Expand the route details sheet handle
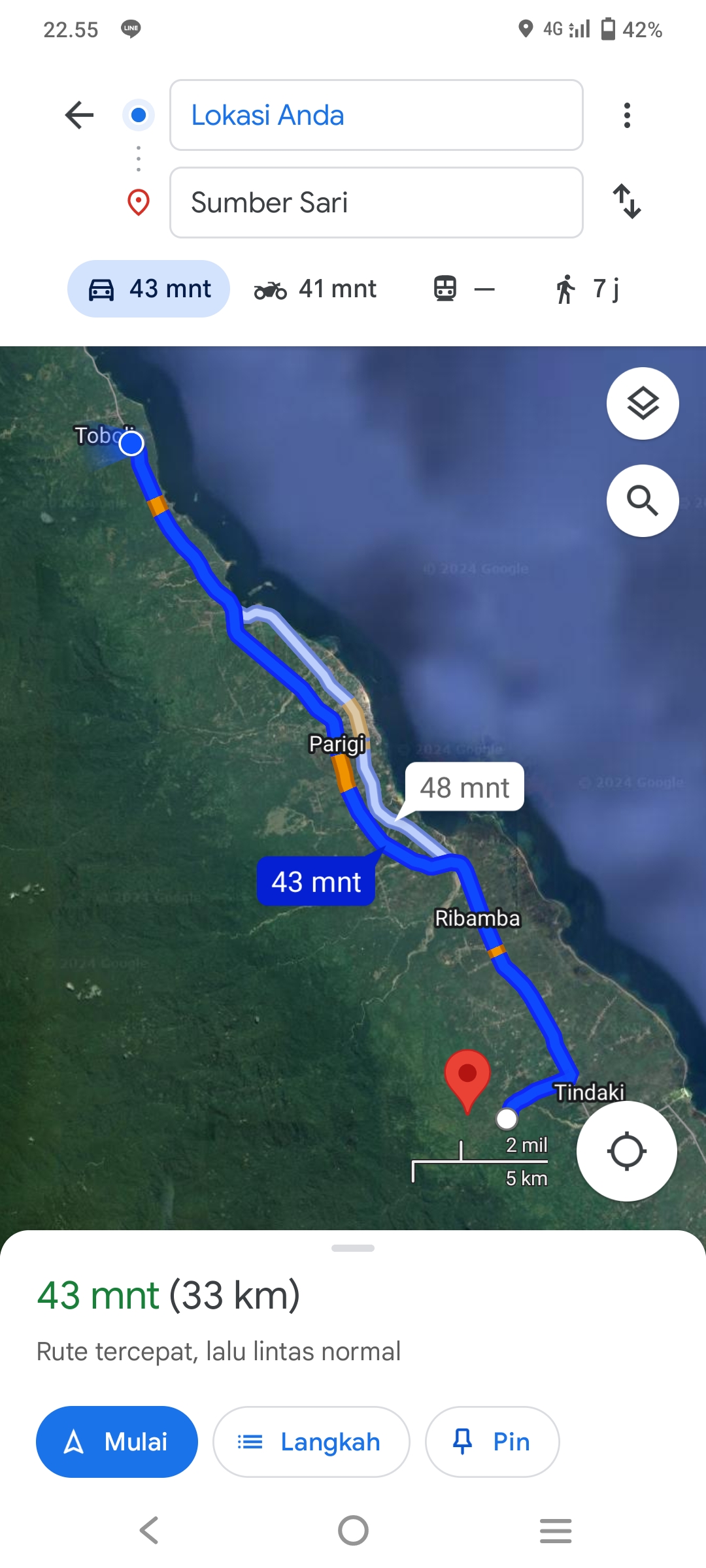This screenshot has width=706, height=1568. tap(353, 1248)
